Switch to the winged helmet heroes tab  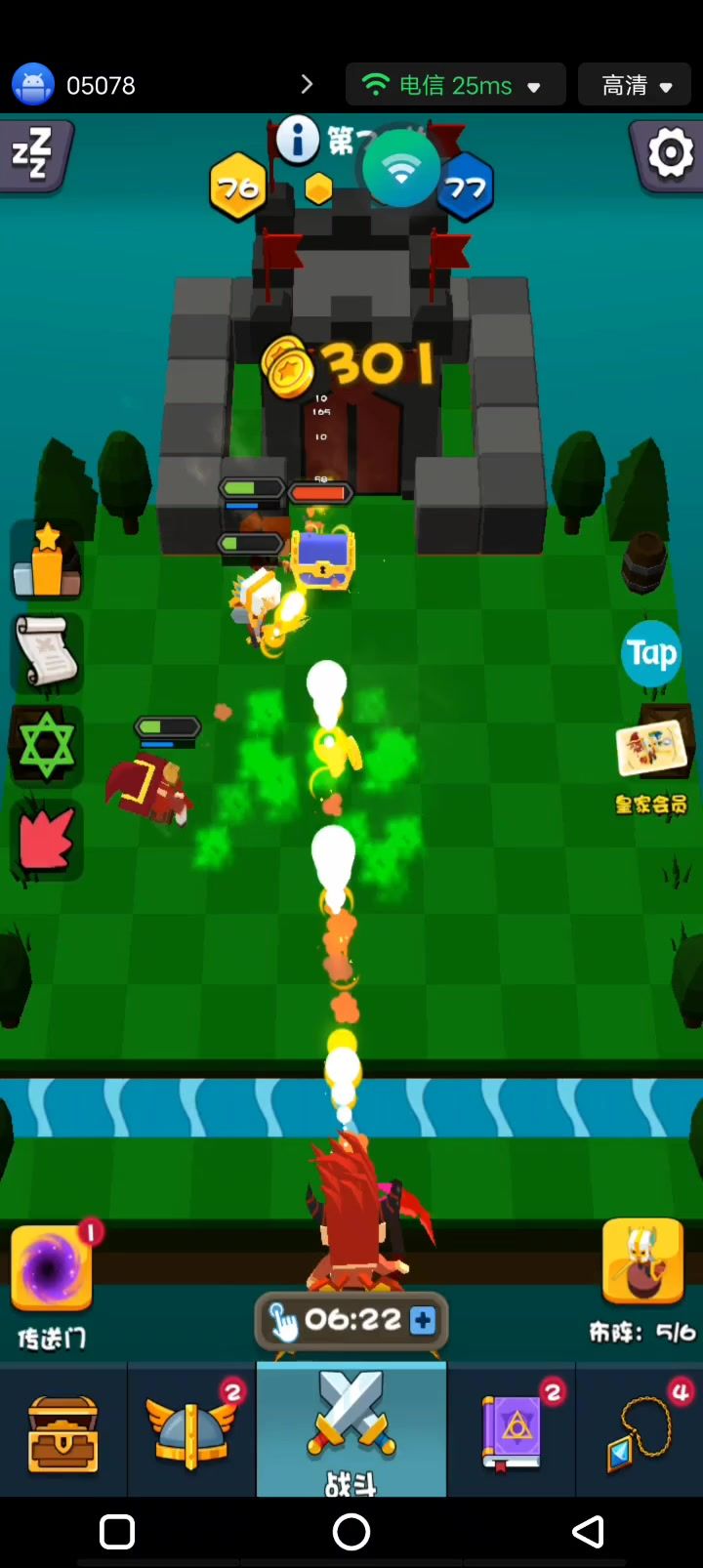pyautogui.click(x=191, y=1432)
